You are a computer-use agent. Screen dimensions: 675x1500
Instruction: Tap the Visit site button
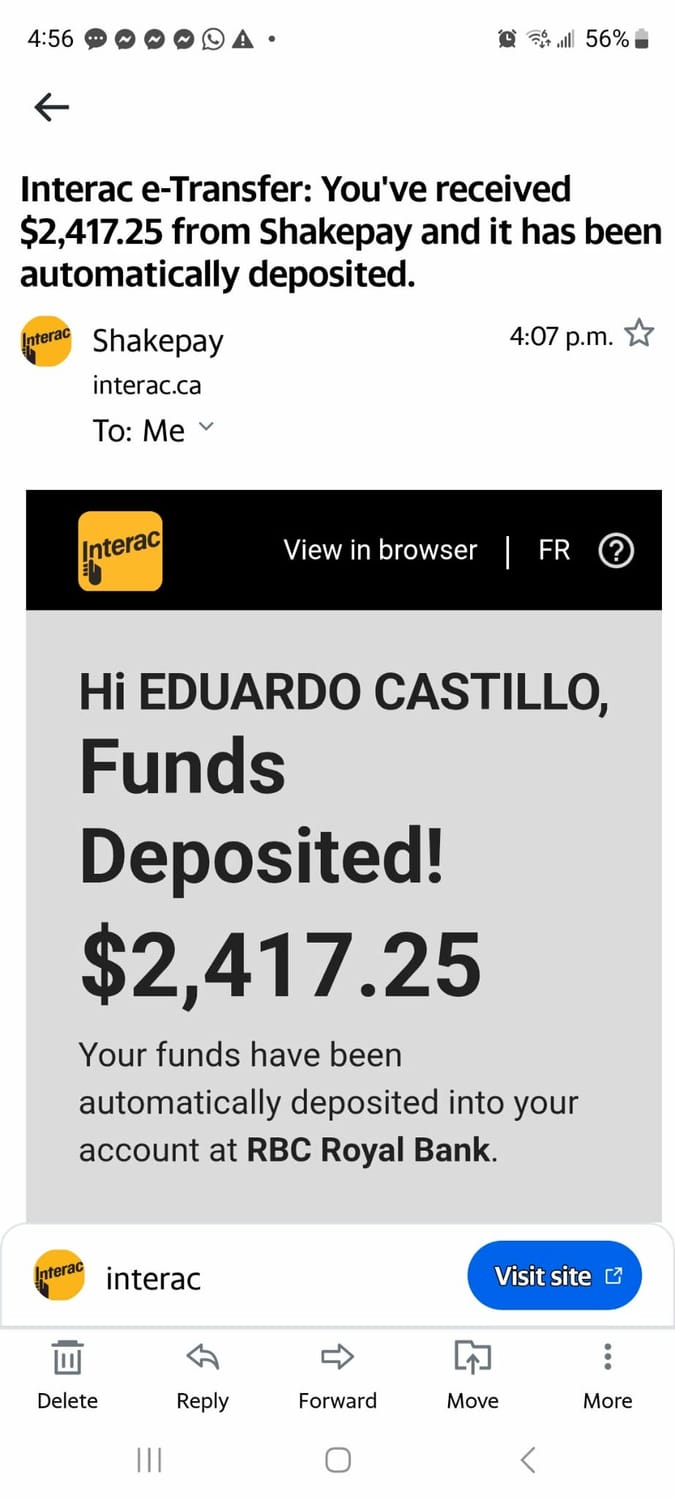tap(553, 1276)
